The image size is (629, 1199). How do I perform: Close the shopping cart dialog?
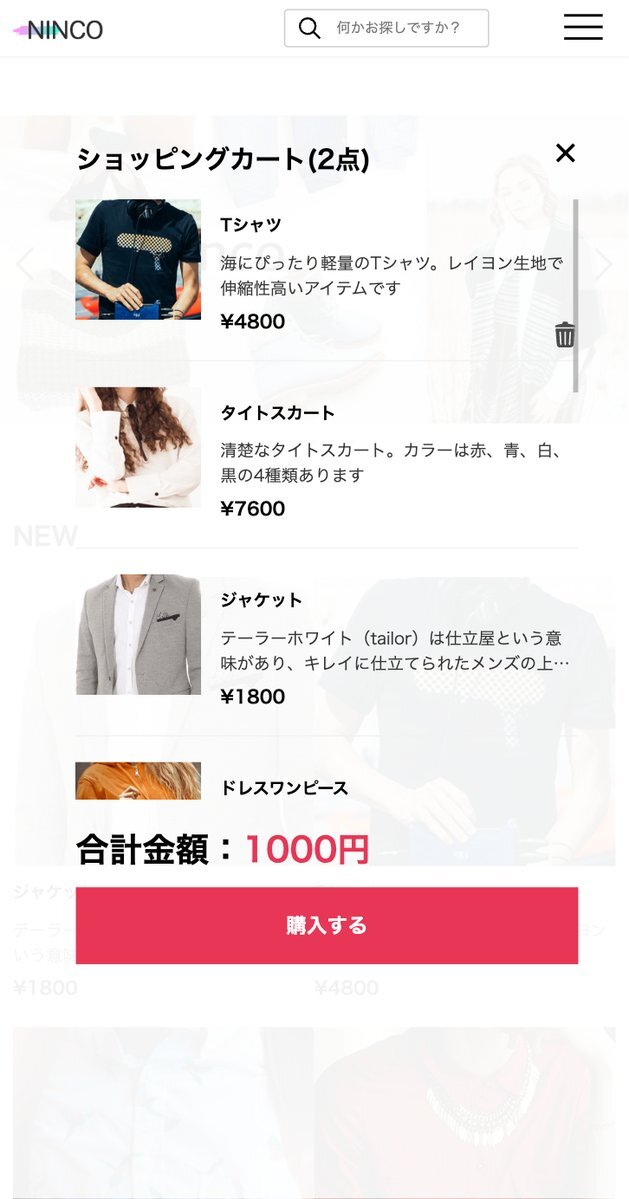565,153
